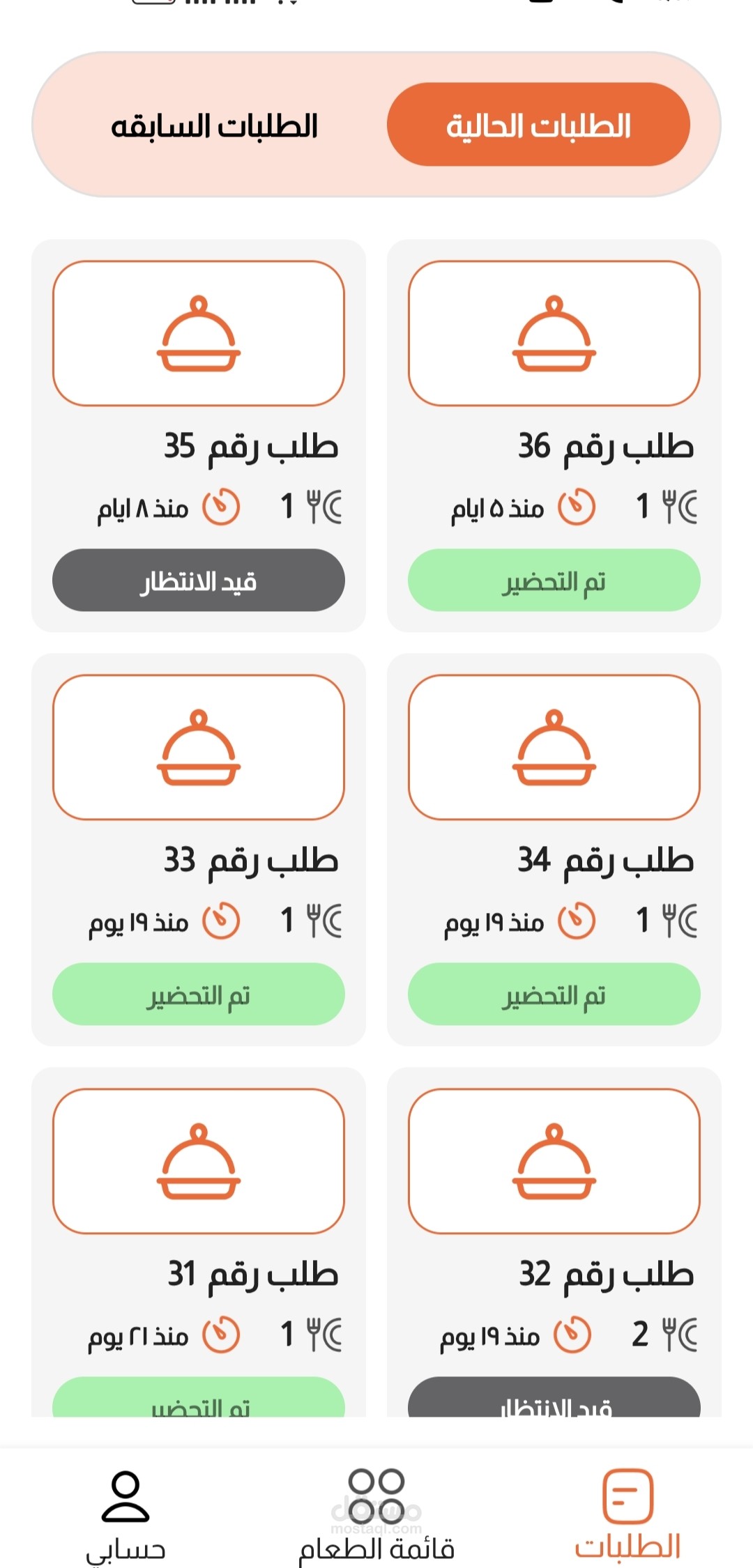This screenshot has height=1568, width=753.
Task: Open order card طلب رقم 35
Action: (199, 436)
